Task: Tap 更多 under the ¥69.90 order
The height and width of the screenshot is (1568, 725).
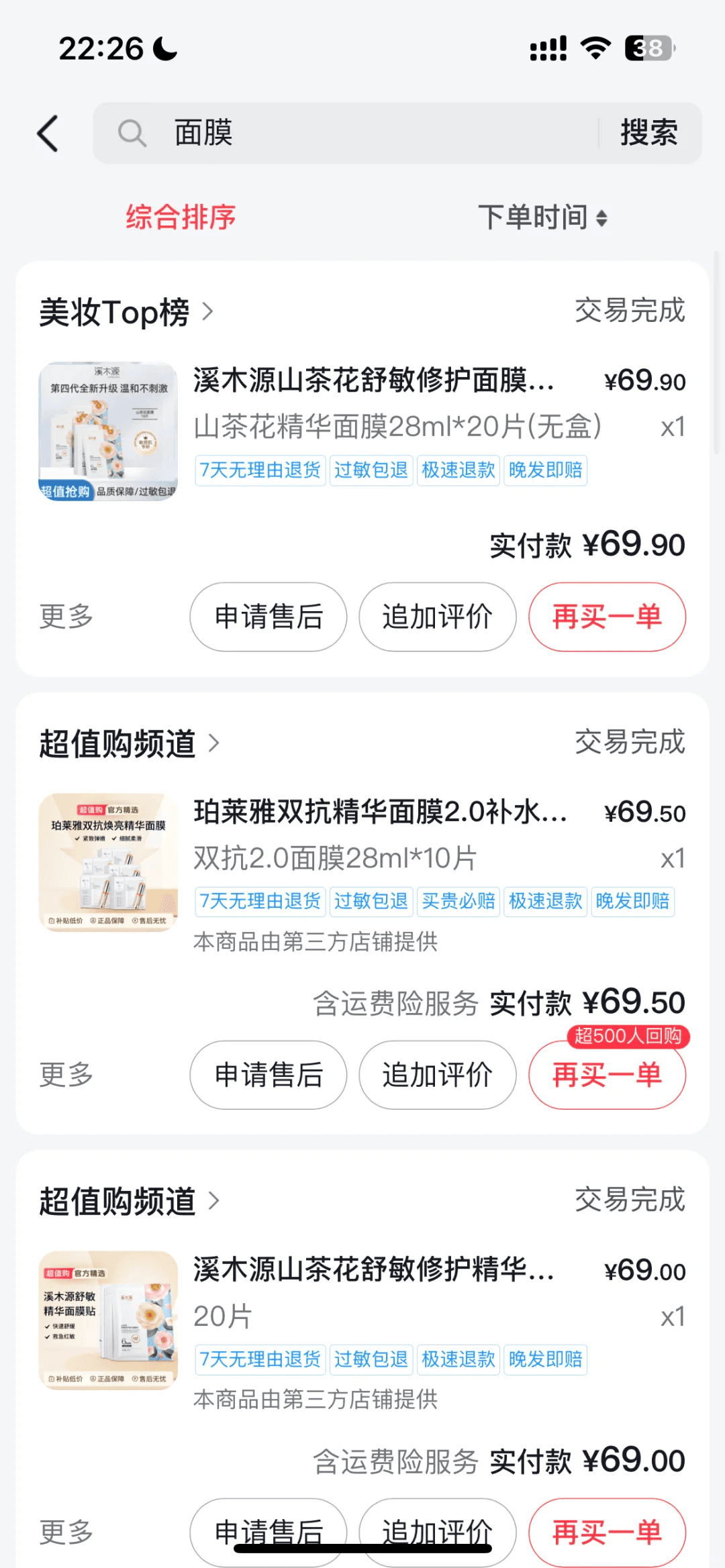Action: point(66,617)
